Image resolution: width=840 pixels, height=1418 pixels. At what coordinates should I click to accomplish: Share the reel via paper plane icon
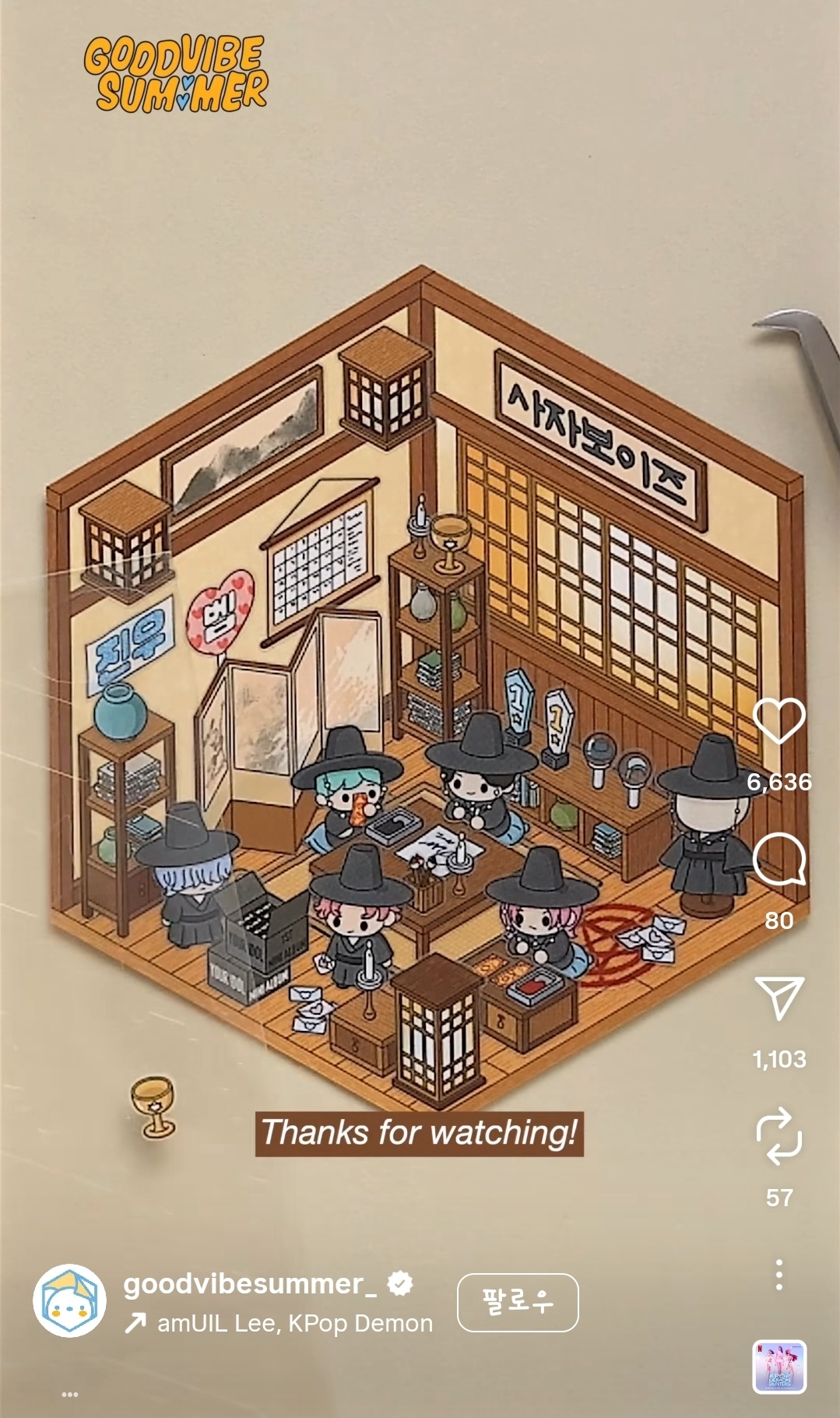pyautogui.click(x=779, y=998)
